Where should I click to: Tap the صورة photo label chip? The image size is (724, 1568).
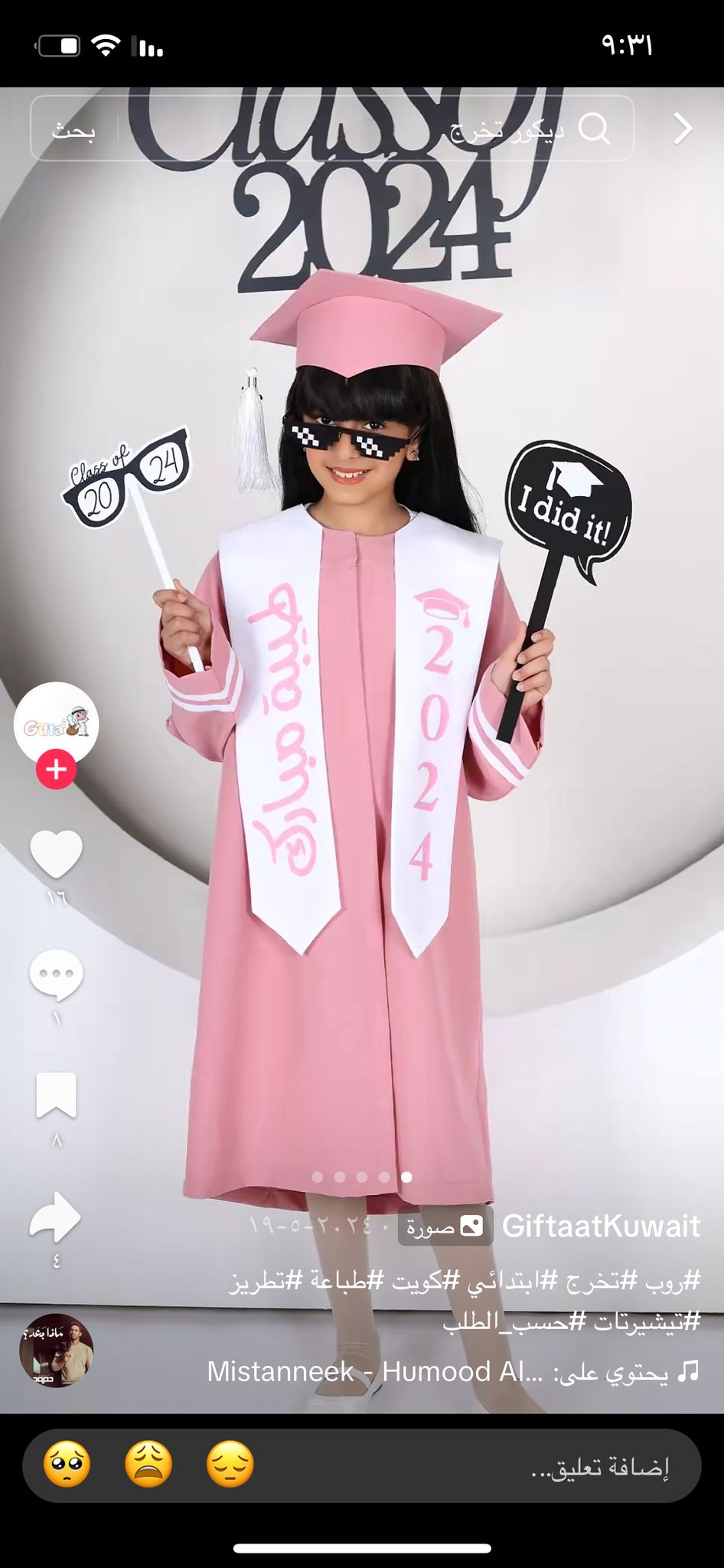pos(445,1227)
